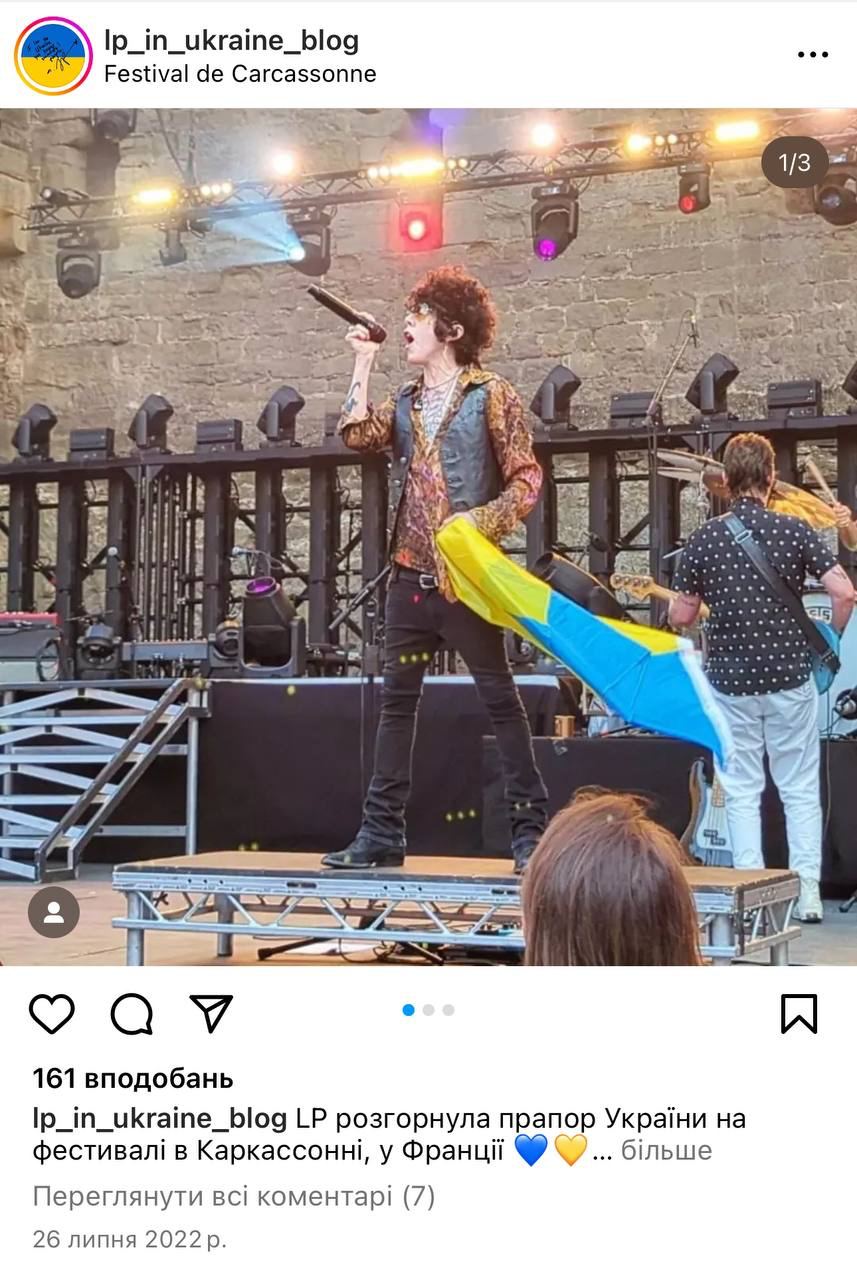Like this post with the heart icon
The width and height of the screenshot is (857, 1280).
(x=52, y=1014)
